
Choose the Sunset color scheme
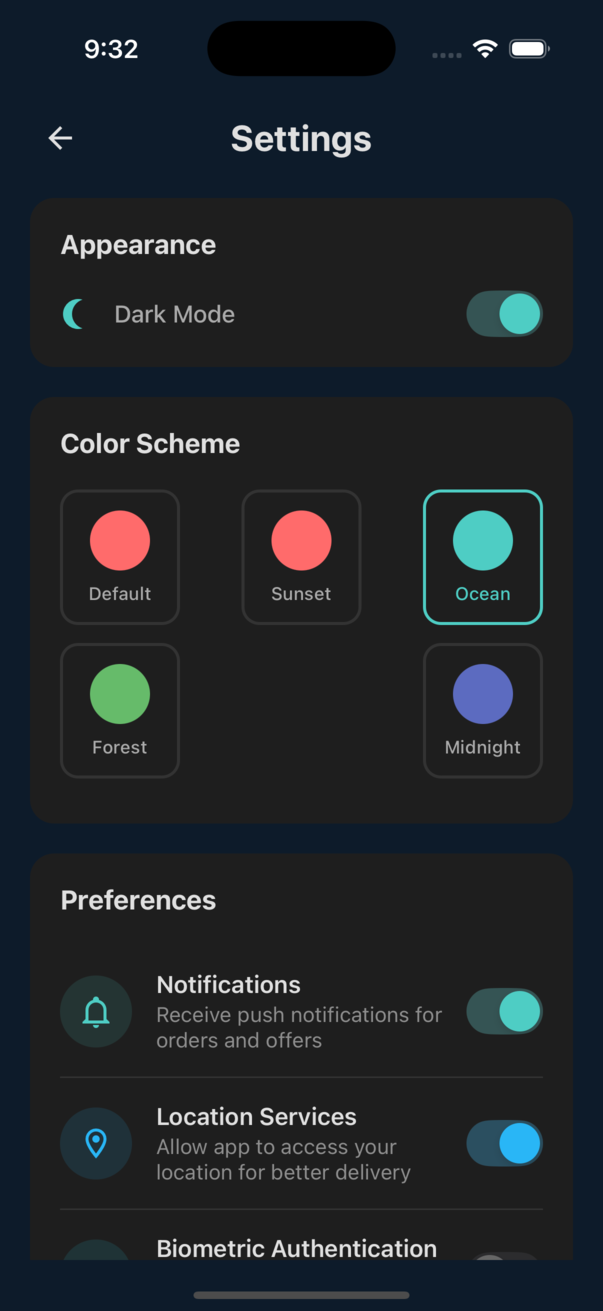pyautogui.click(x=301, y=557)
